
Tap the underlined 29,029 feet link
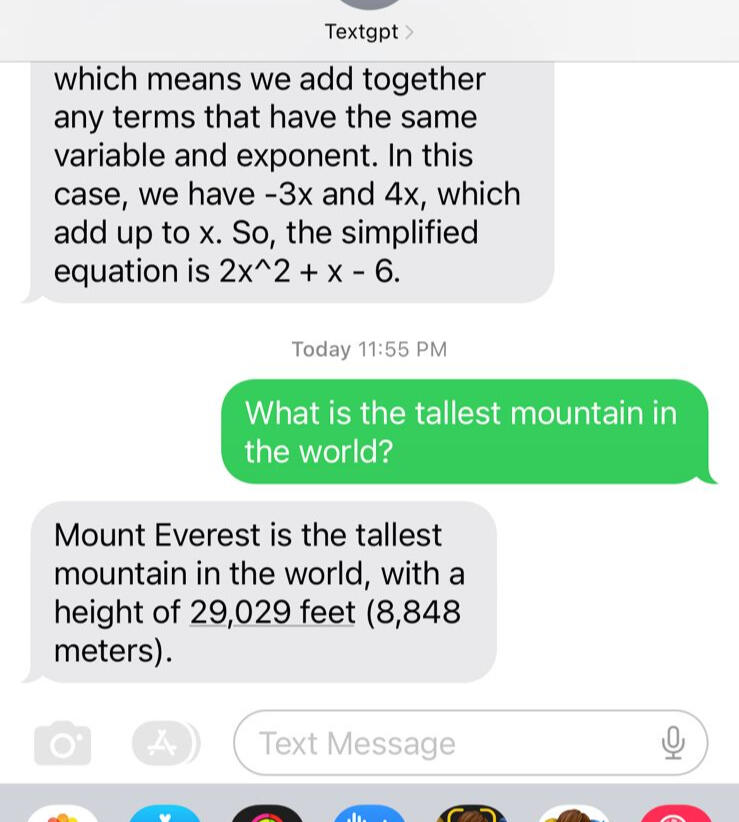click(x=272, y=611)
